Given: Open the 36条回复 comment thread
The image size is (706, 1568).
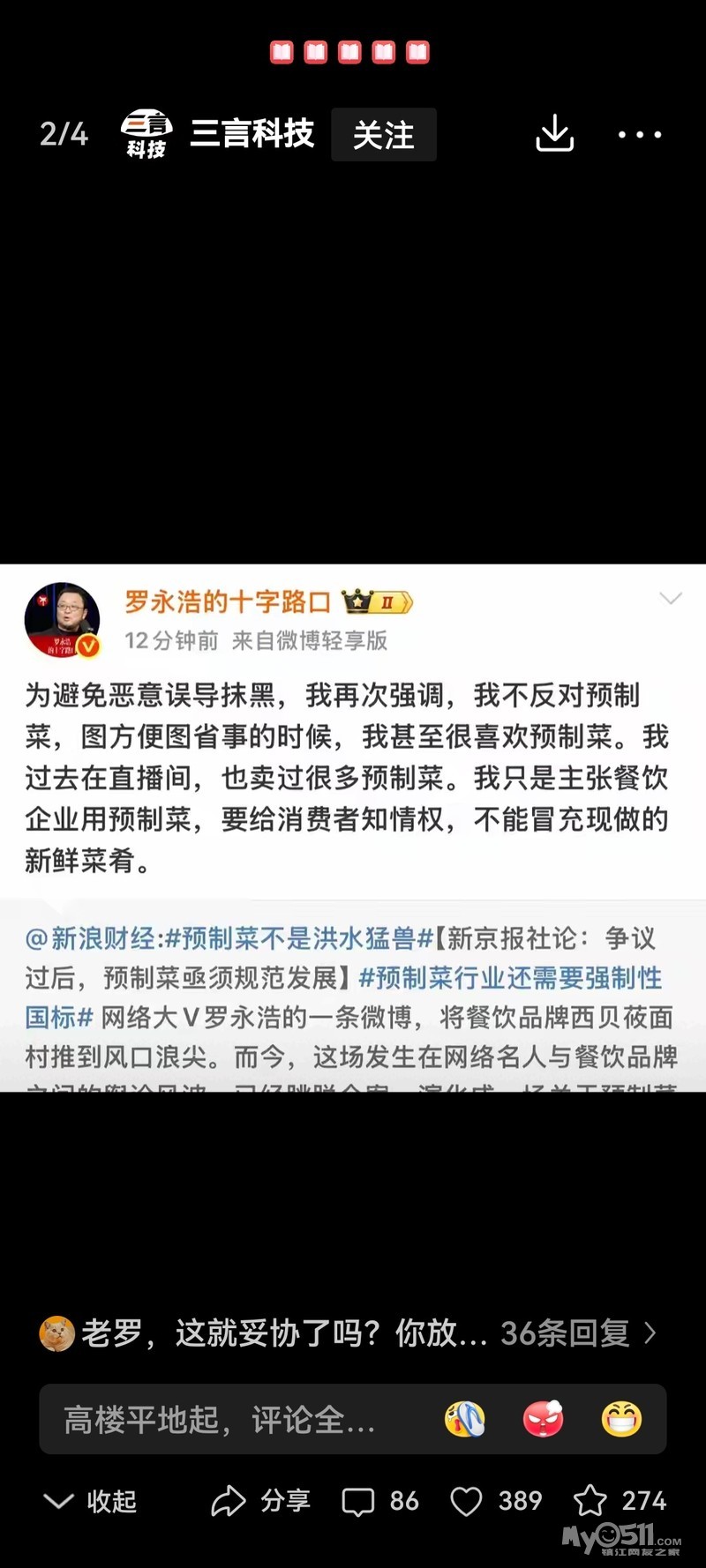Looking at the screenshot, I should (x=578, y=1333).
